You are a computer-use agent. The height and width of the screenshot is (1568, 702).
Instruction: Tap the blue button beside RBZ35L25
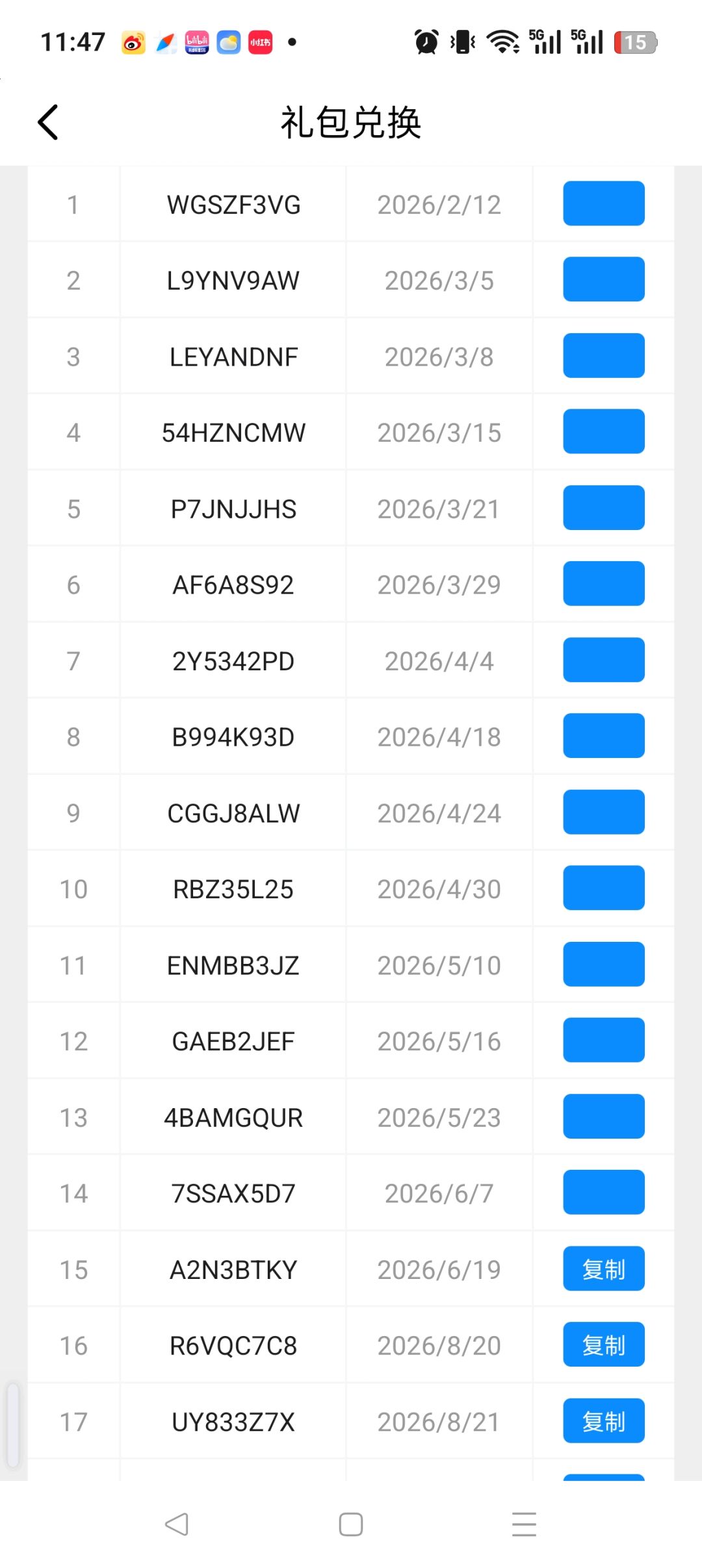point(603,888)
